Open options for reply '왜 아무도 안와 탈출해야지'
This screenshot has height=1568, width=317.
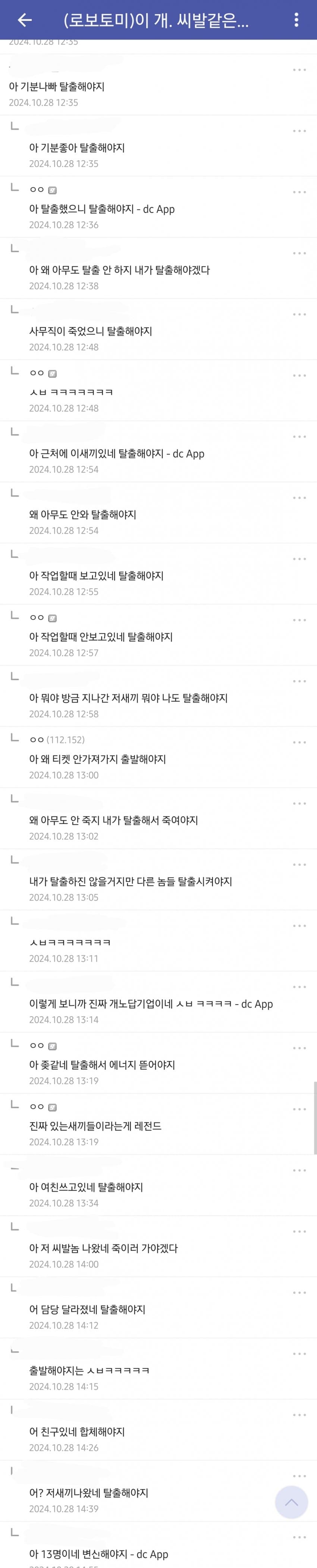[x=299, y=497]
